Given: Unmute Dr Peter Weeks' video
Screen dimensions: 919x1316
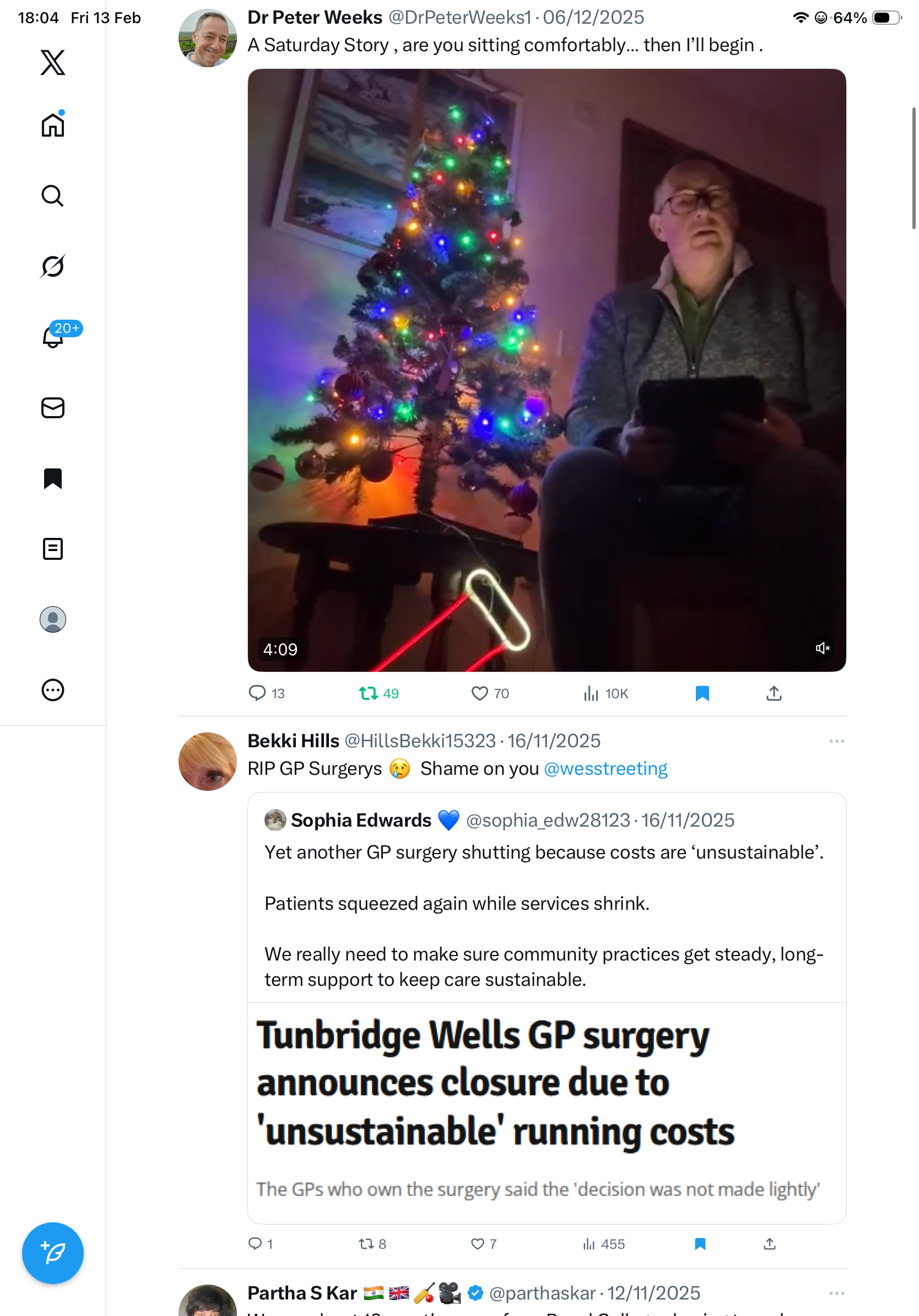Looking at the screenshot, I should click(822, 648).
